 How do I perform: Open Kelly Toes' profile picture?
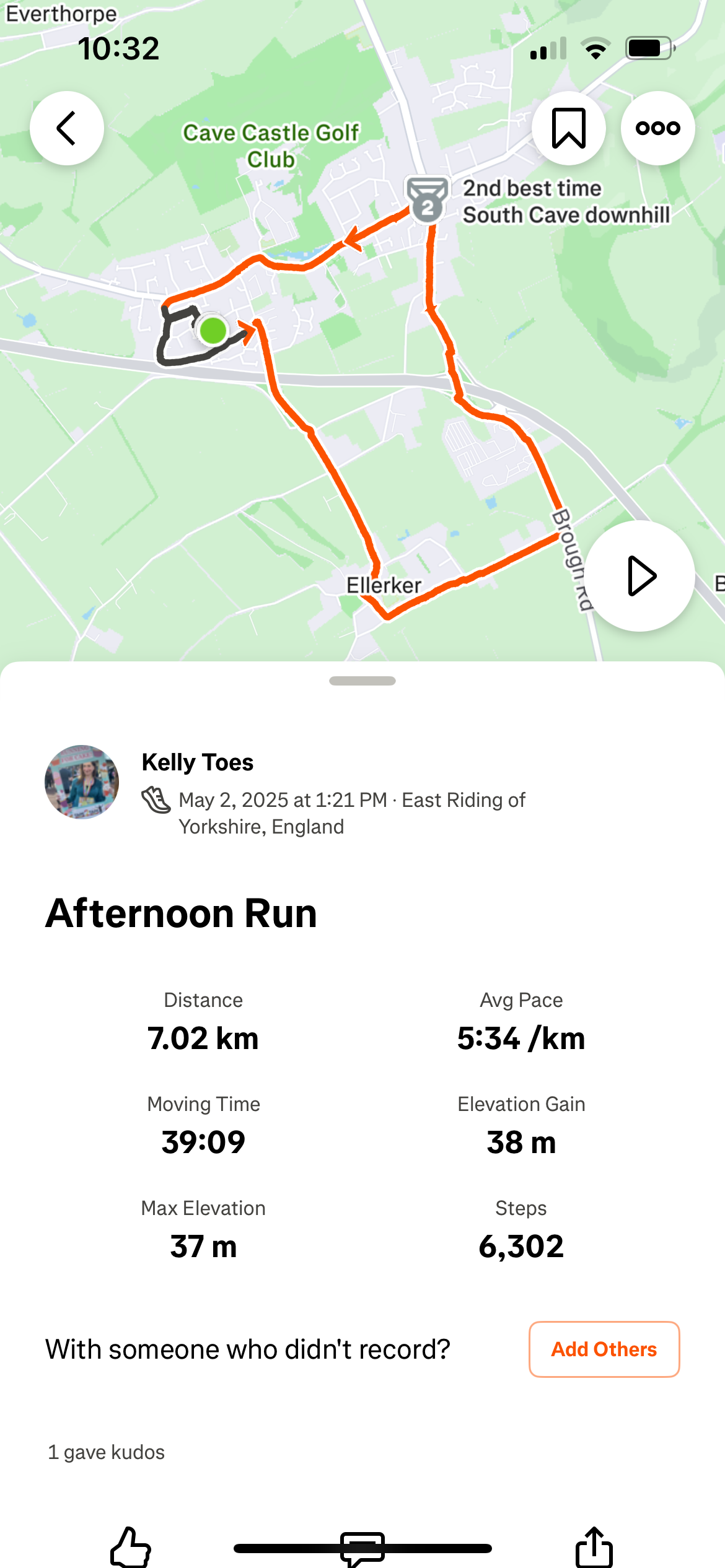[82, 782]
